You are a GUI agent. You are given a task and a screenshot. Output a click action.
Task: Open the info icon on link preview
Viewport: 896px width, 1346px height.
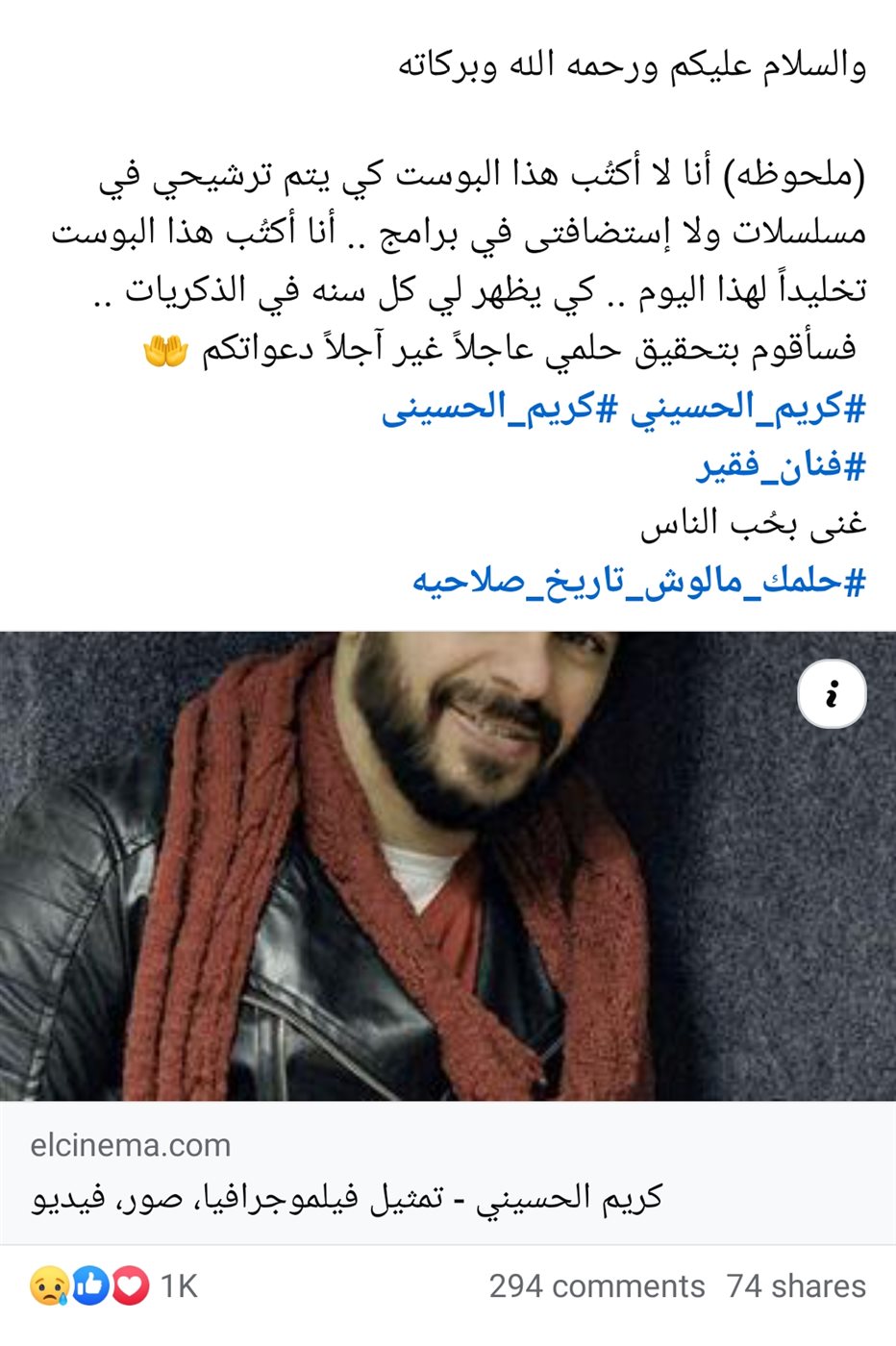click(x=832, y=693)
